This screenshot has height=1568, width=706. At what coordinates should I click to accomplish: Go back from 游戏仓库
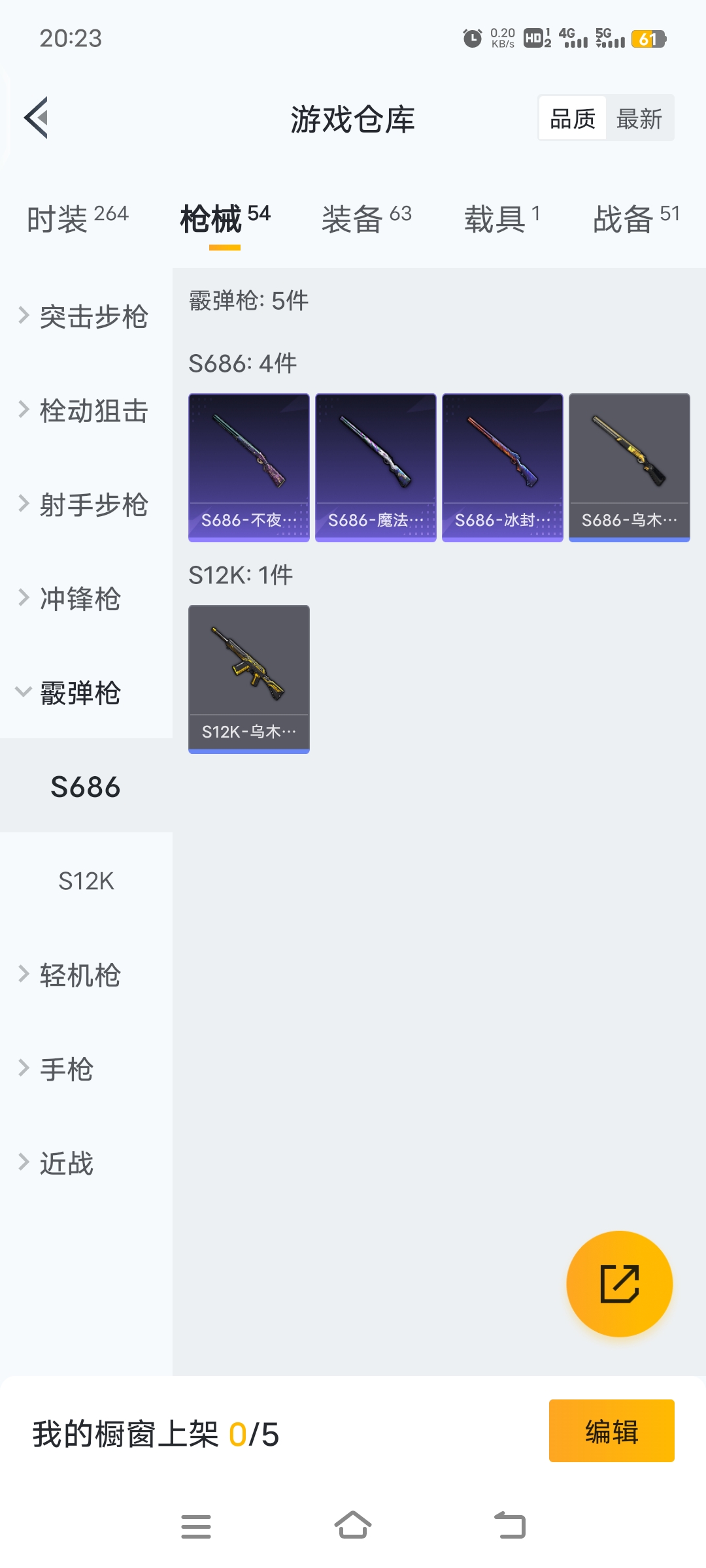(x=37, y=118)
